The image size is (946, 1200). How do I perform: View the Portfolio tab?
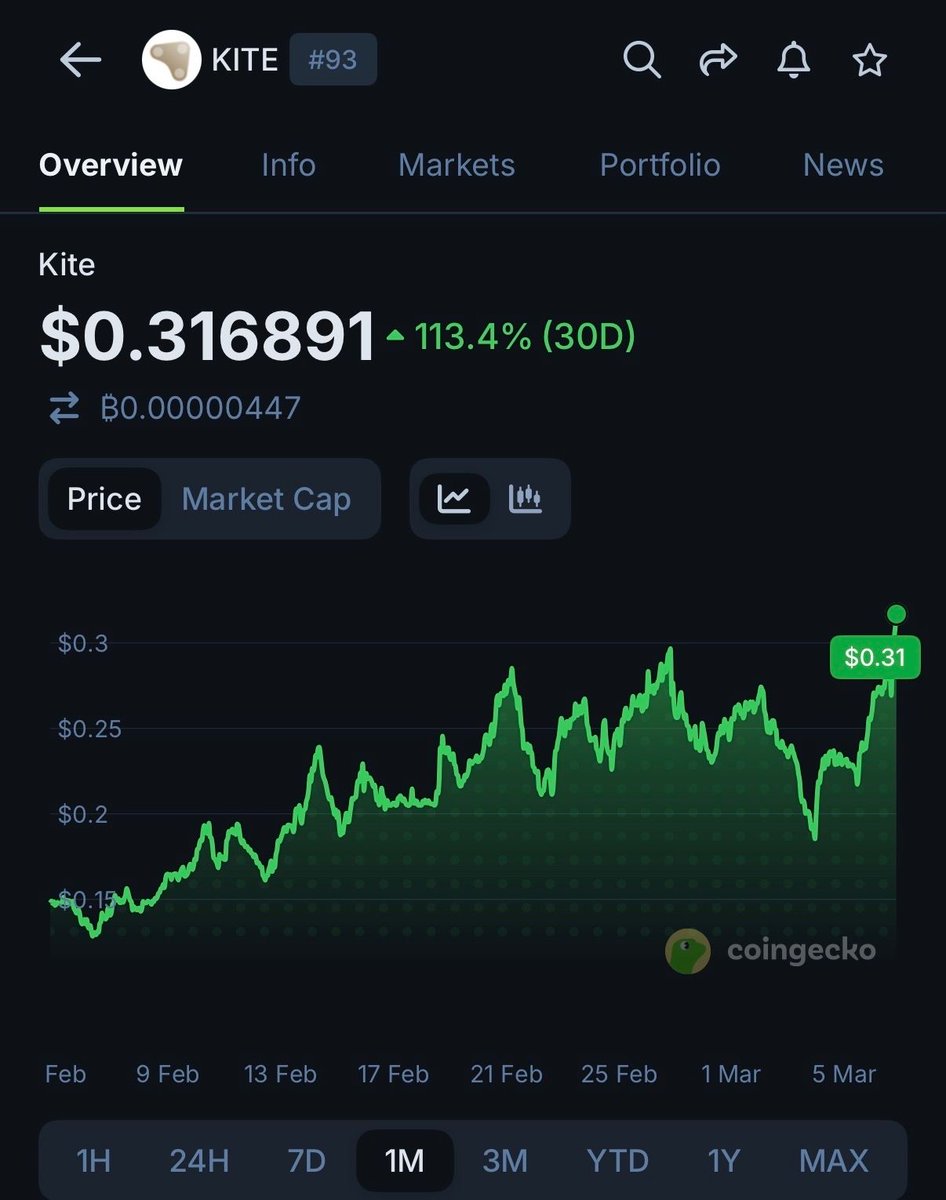click(x=659, y=165)
